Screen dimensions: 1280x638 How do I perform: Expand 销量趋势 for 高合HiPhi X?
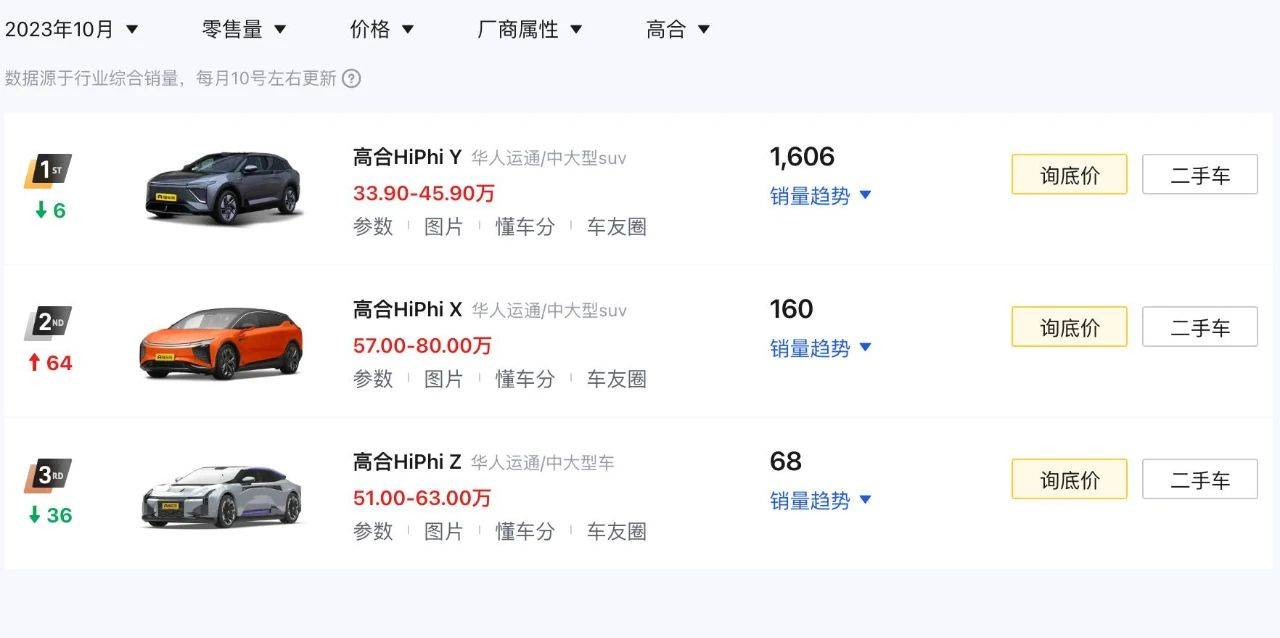(821, 348)
